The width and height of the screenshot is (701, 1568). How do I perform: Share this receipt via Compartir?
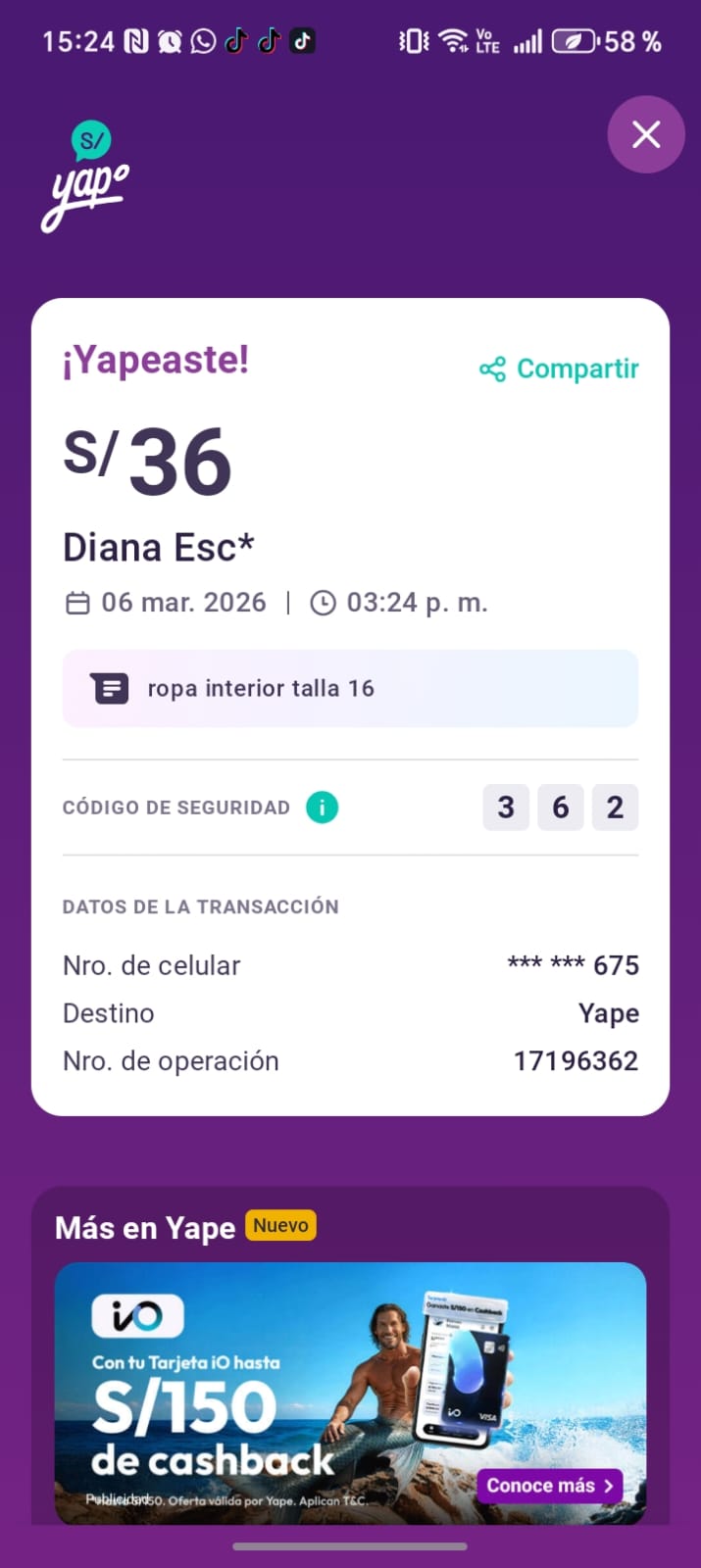[560, 368]
